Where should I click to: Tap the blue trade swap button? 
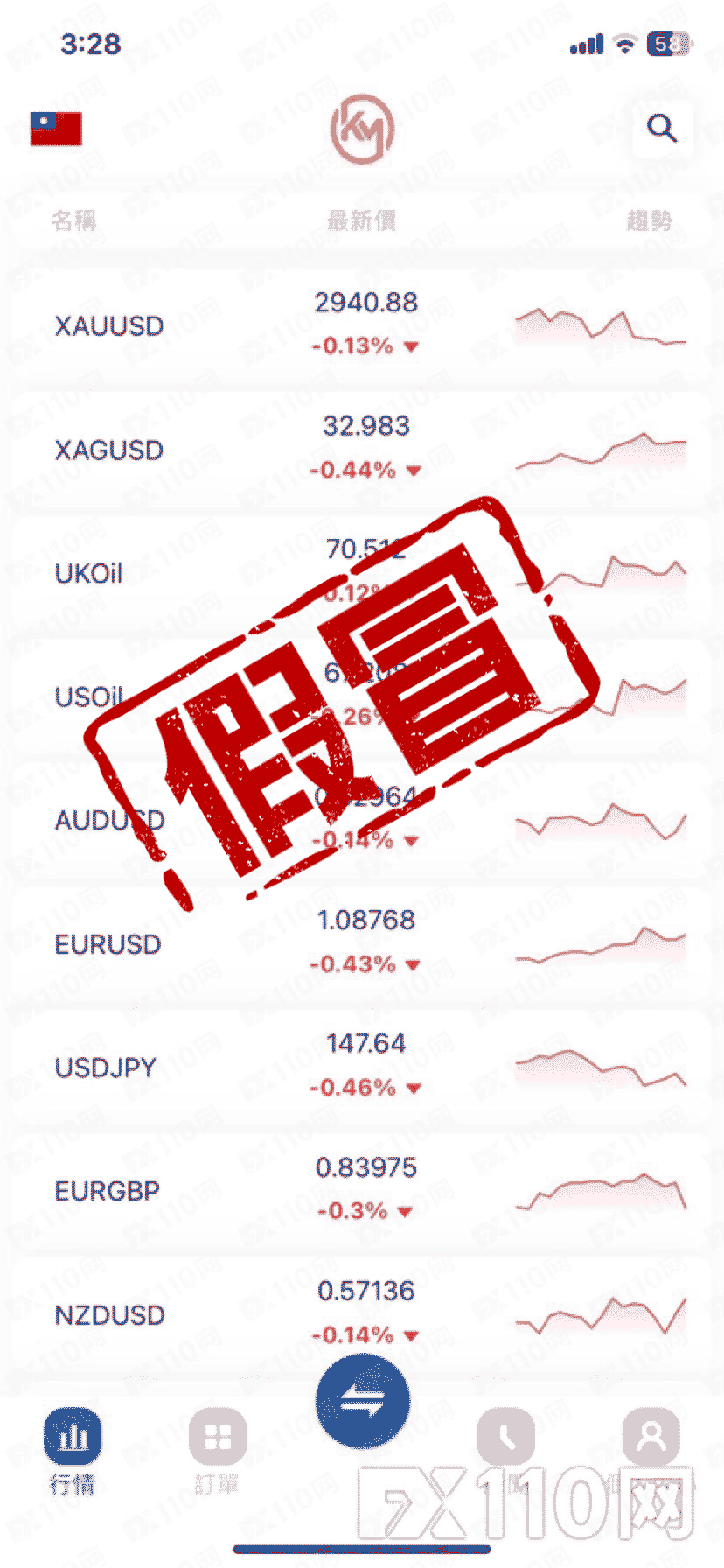pos(362,1401)
